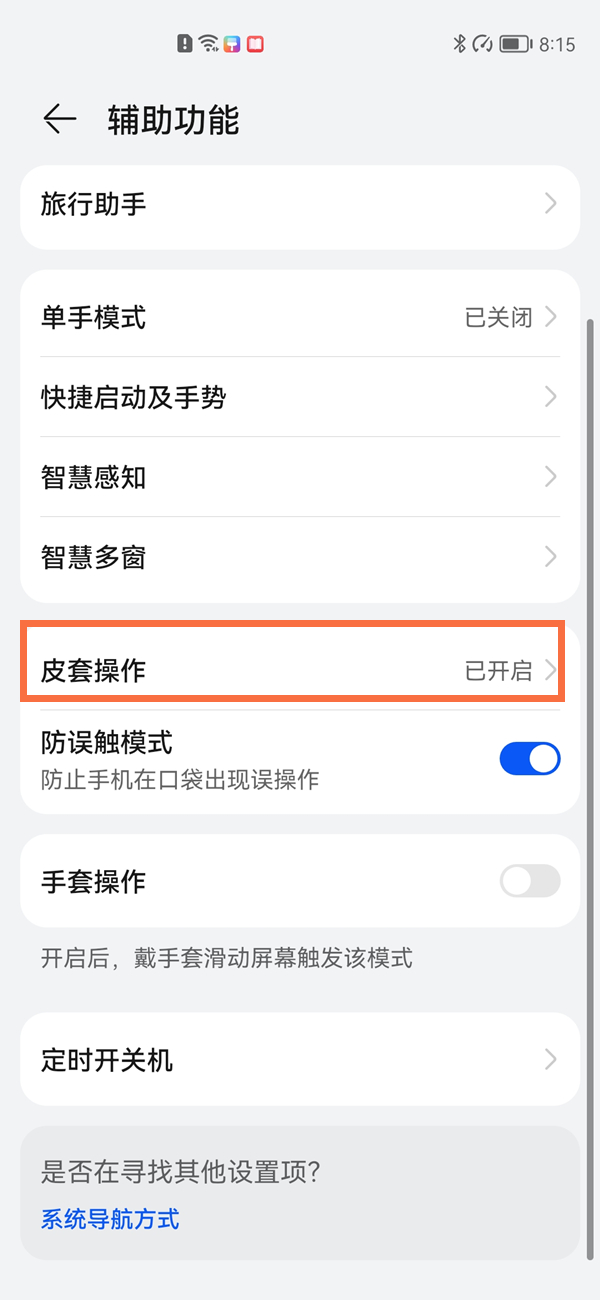Open 单手模式 settings
The height and width of the screenshot is (1300, 600).
[298, 318]
